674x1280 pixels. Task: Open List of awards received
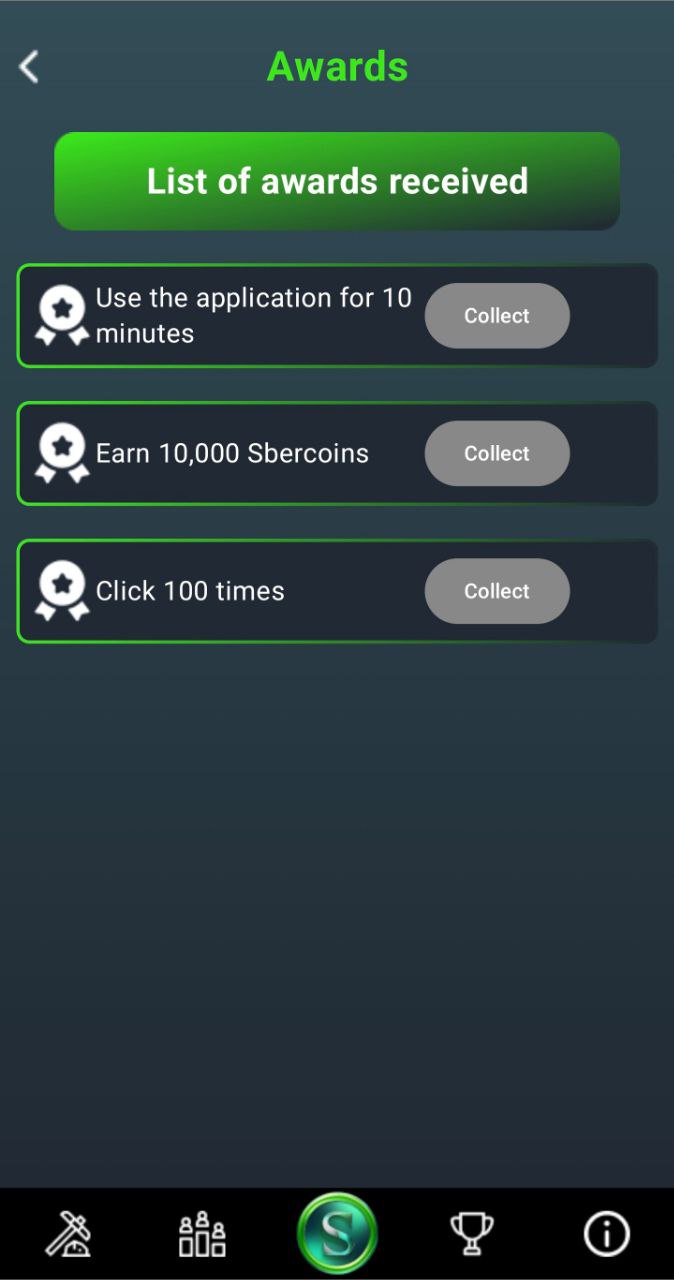point(337,181)
